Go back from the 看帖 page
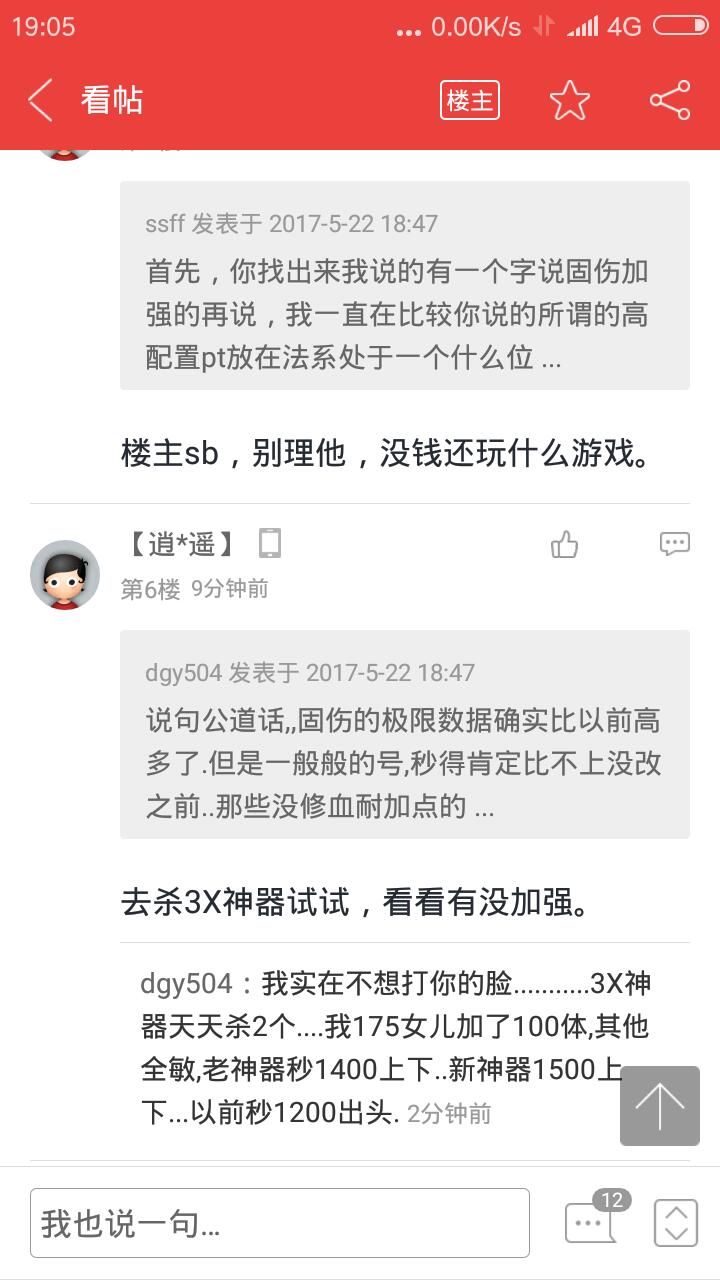720x1280 pixels. (40, 100)
